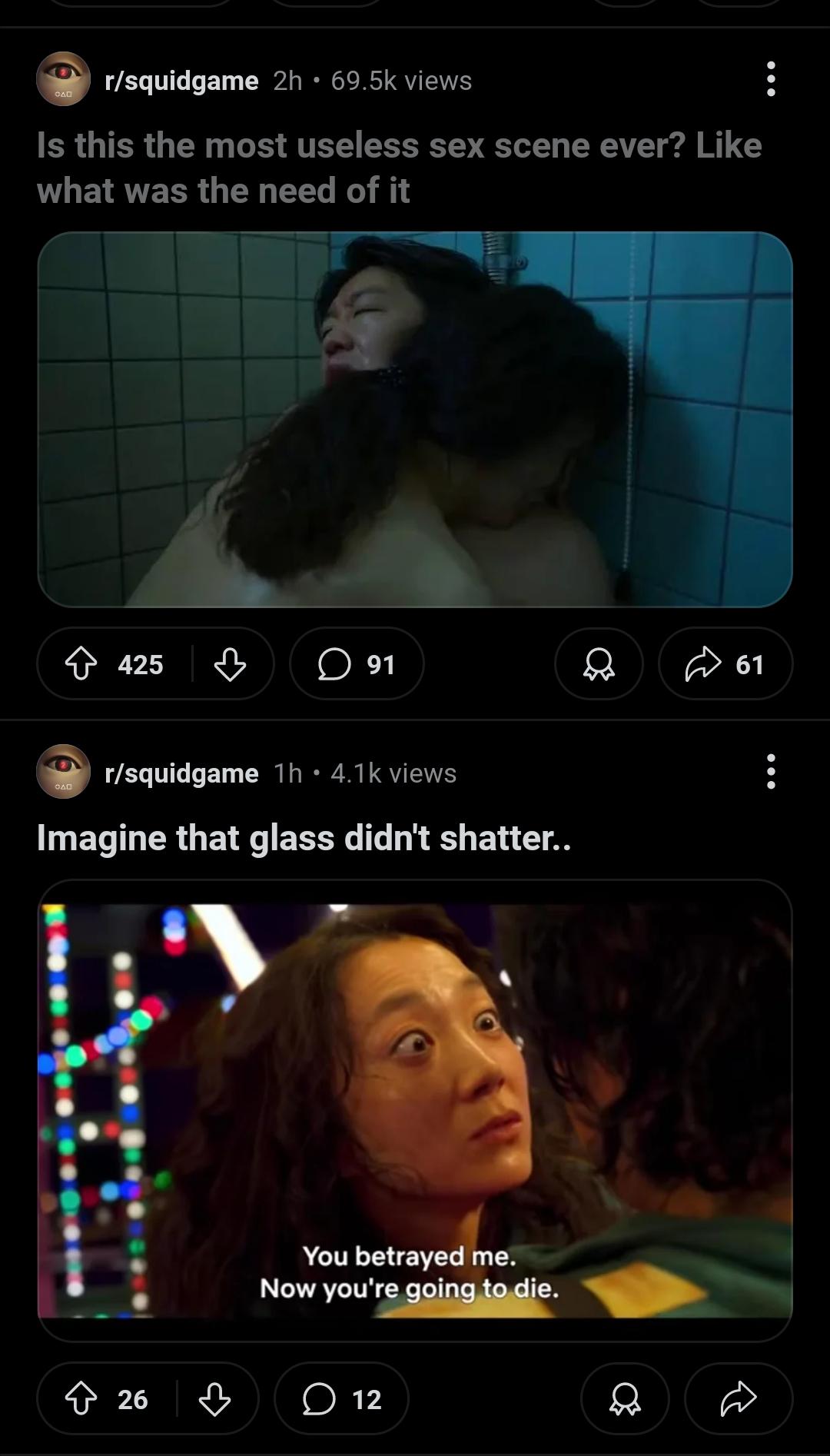Open r/squidgame on the 2h post
The image size is (830, 1456).
pos(181,80)
